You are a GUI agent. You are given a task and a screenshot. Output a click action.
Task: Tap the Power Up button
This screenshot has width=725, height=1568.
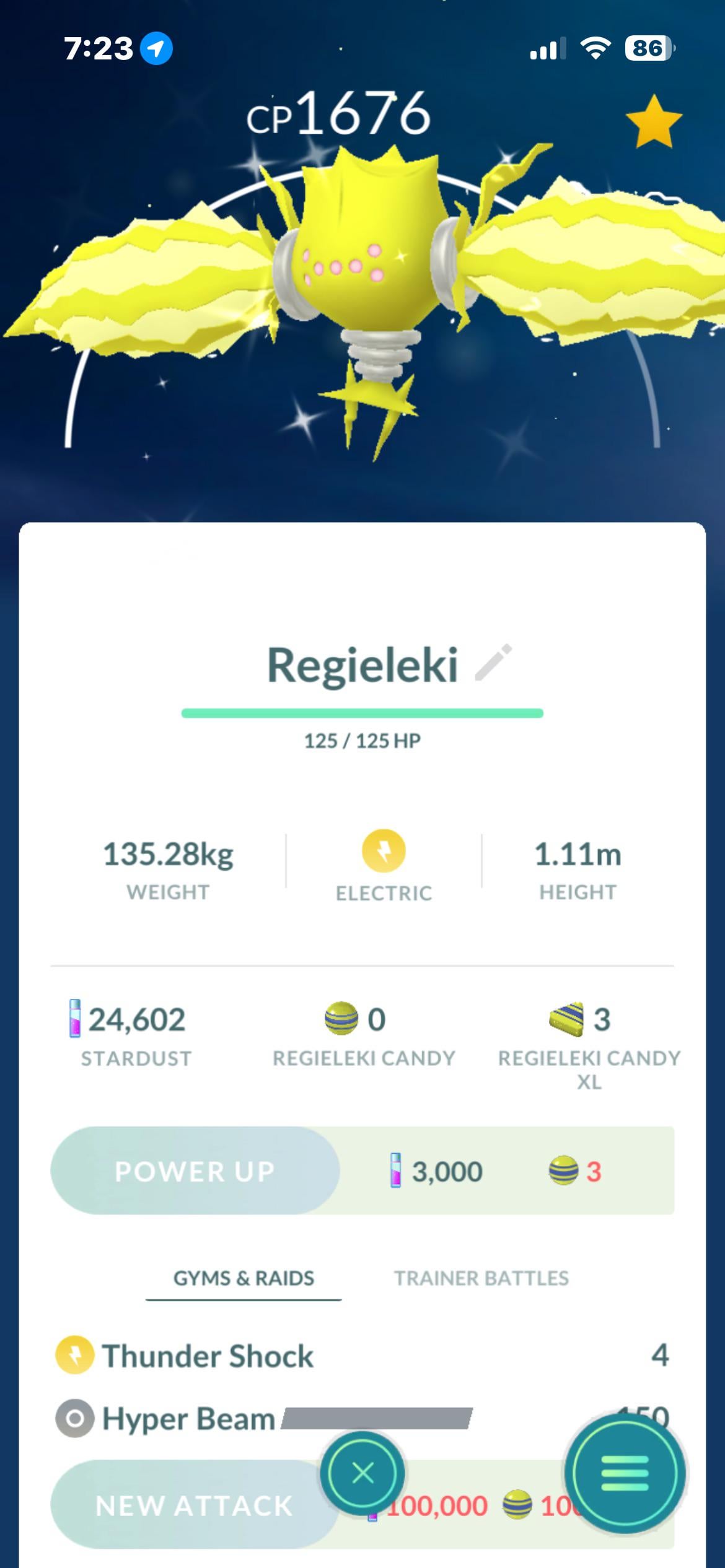195,1171
